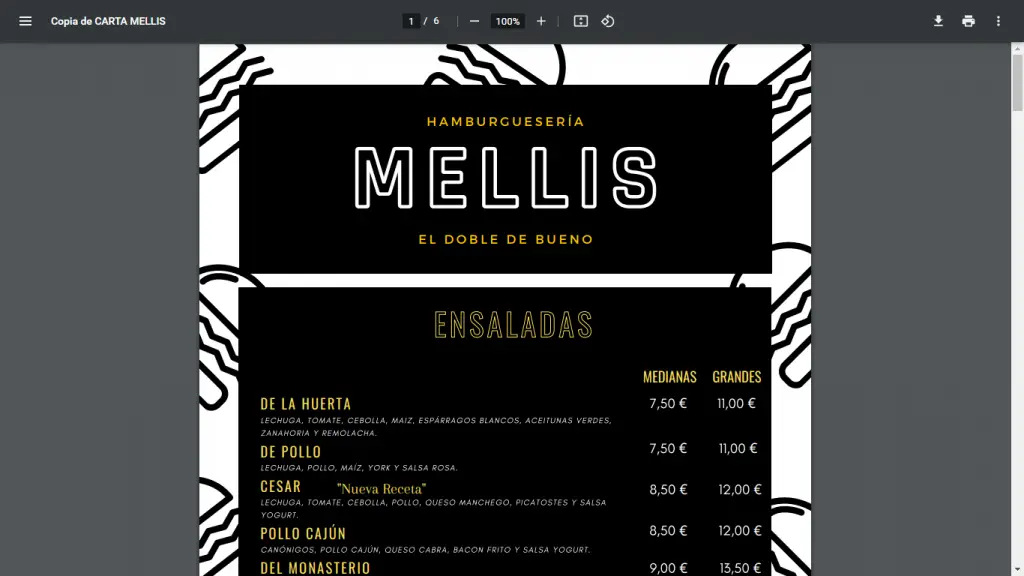Tap the 100% zoom level field
1024x576 pixels.
pos(507,21)
